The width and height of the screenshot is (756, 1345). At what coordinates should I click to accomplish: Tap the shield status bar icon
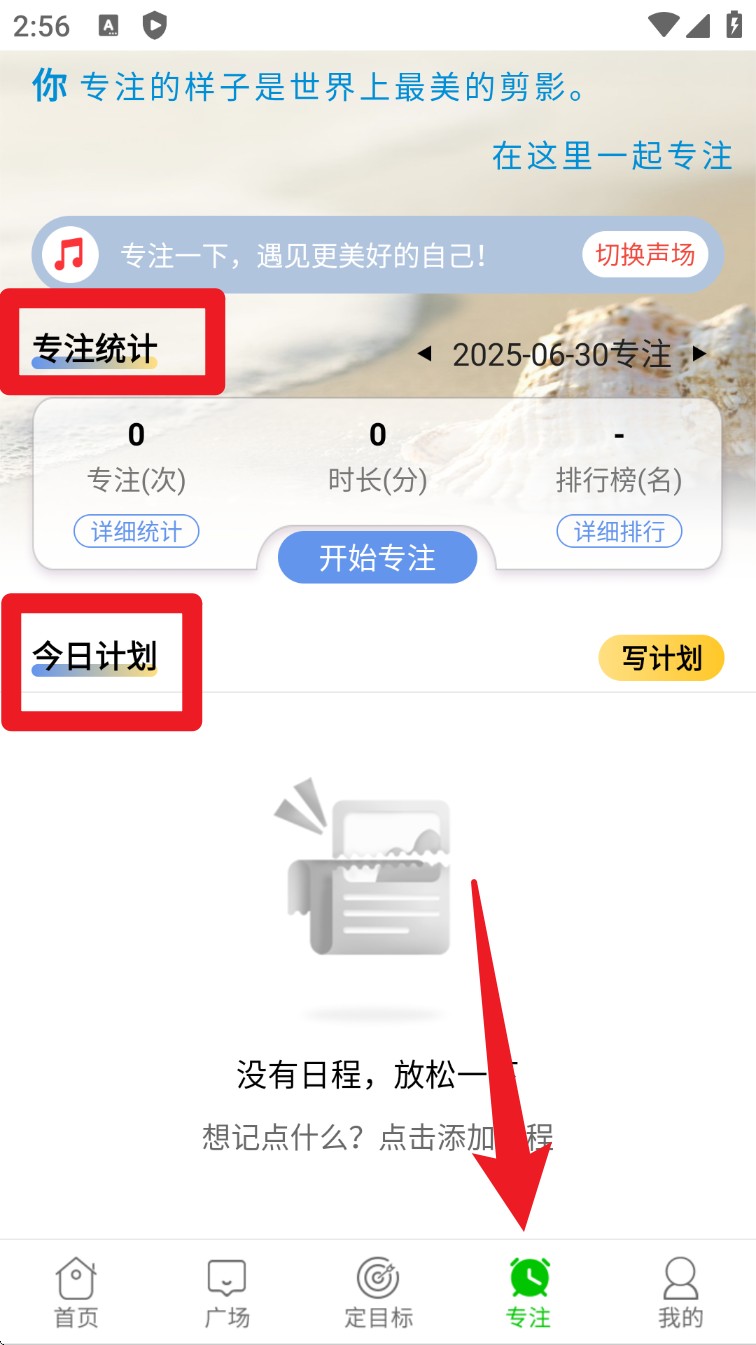(155, 26)
